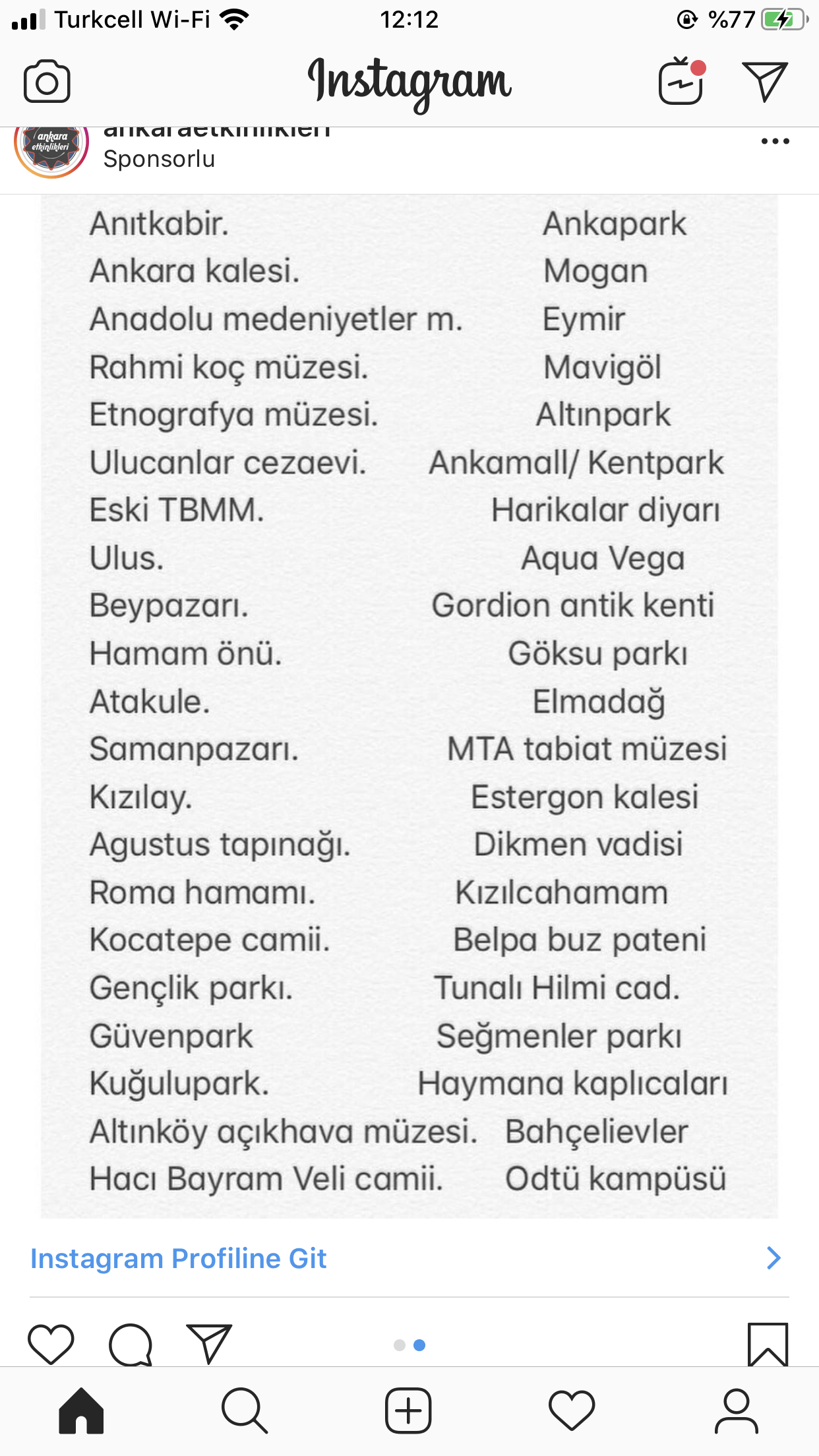This screenshot has height=1456, width=819.
Task: Tap the list image of Ankara places
Action: click(x=409, y=706)
